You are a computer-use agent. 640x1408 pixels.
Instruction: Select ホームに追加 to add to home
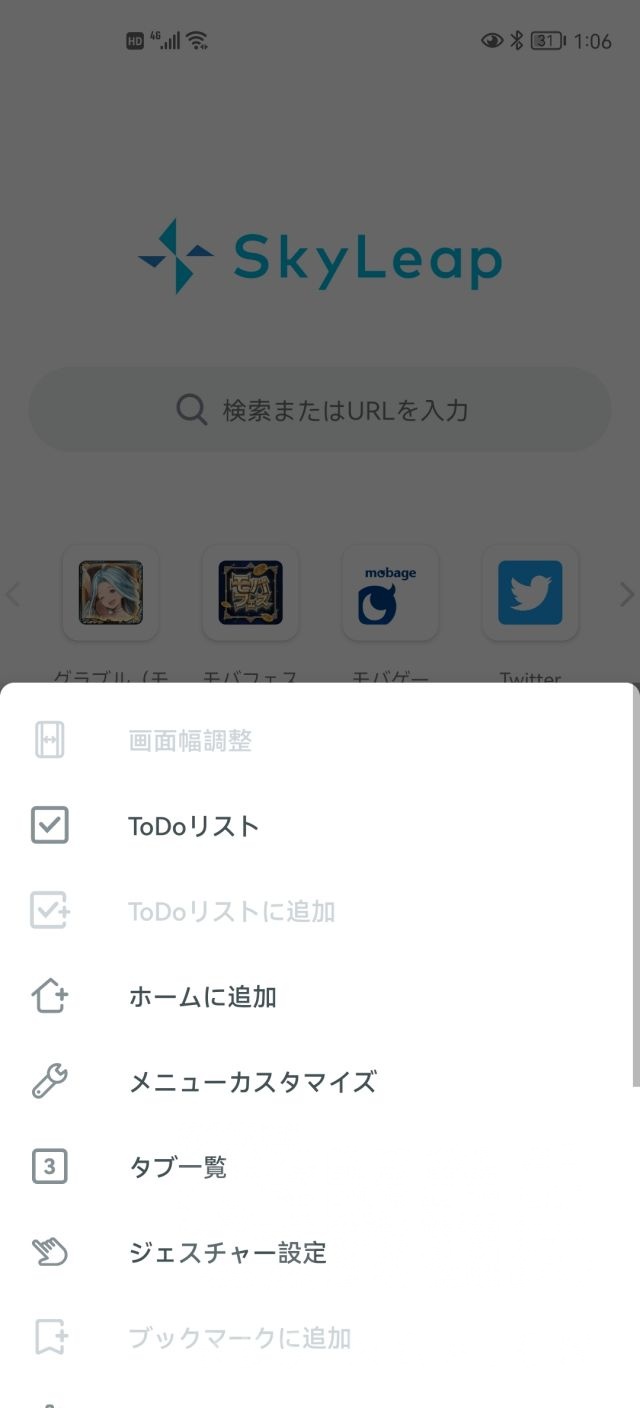point(202,997)
